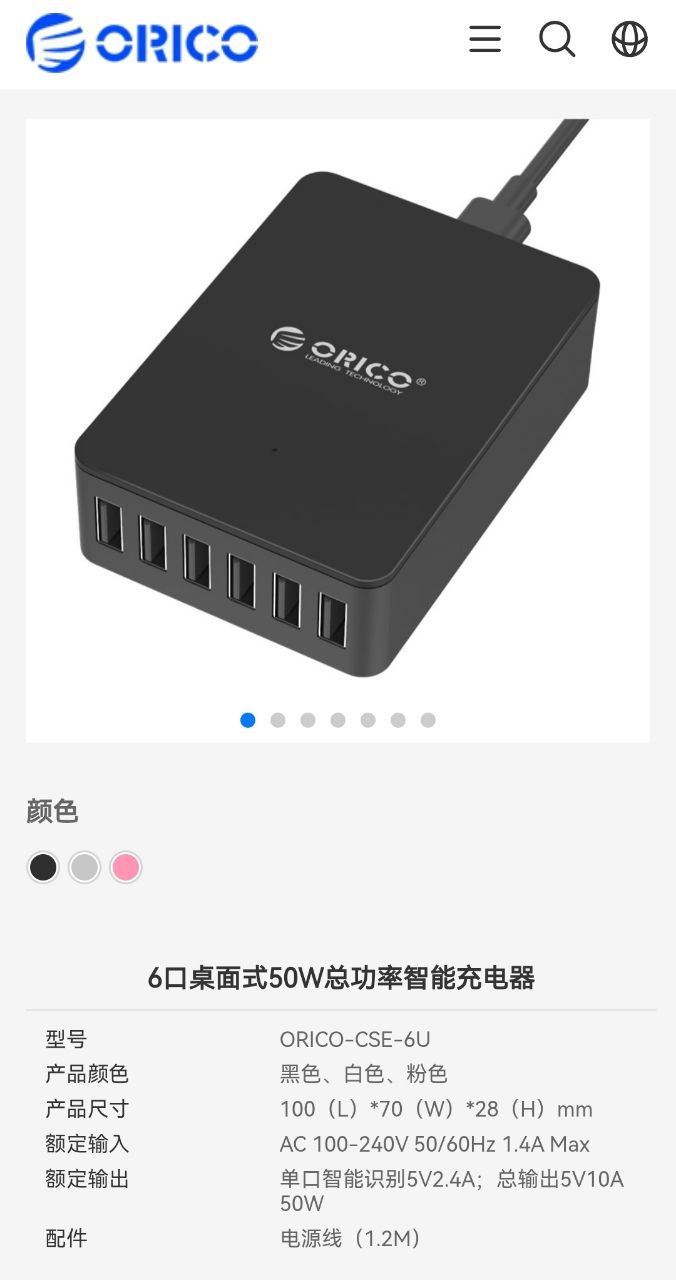Select the gray color swatch
Viewport: 676px width, 1280px height.
[85, 867]
